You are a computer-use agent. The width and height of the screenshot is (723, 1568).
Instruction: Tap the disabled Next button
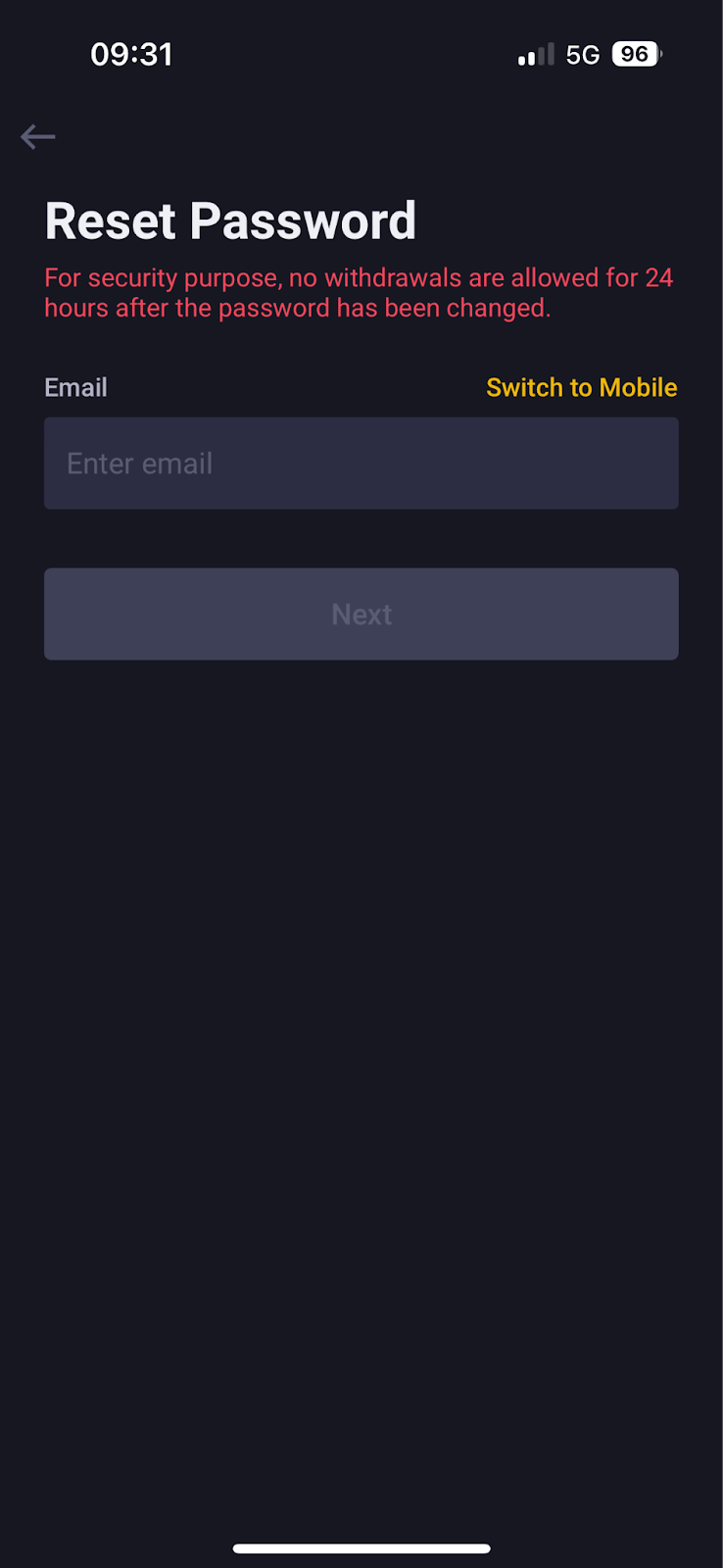pyautogui.click(x=361, y=613)
